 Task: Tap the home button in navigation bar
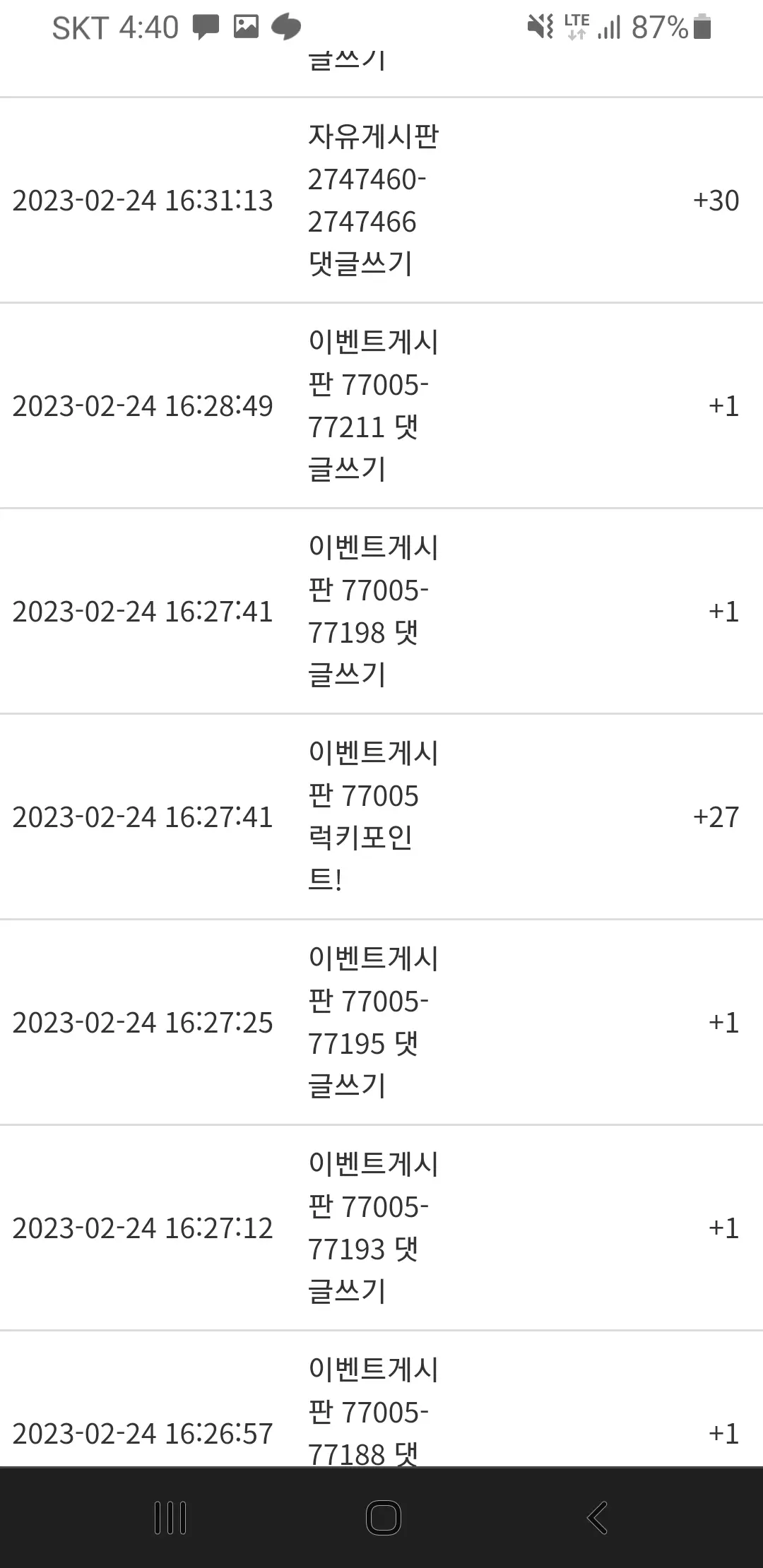pyautogui.click(x=384, y=1517)
